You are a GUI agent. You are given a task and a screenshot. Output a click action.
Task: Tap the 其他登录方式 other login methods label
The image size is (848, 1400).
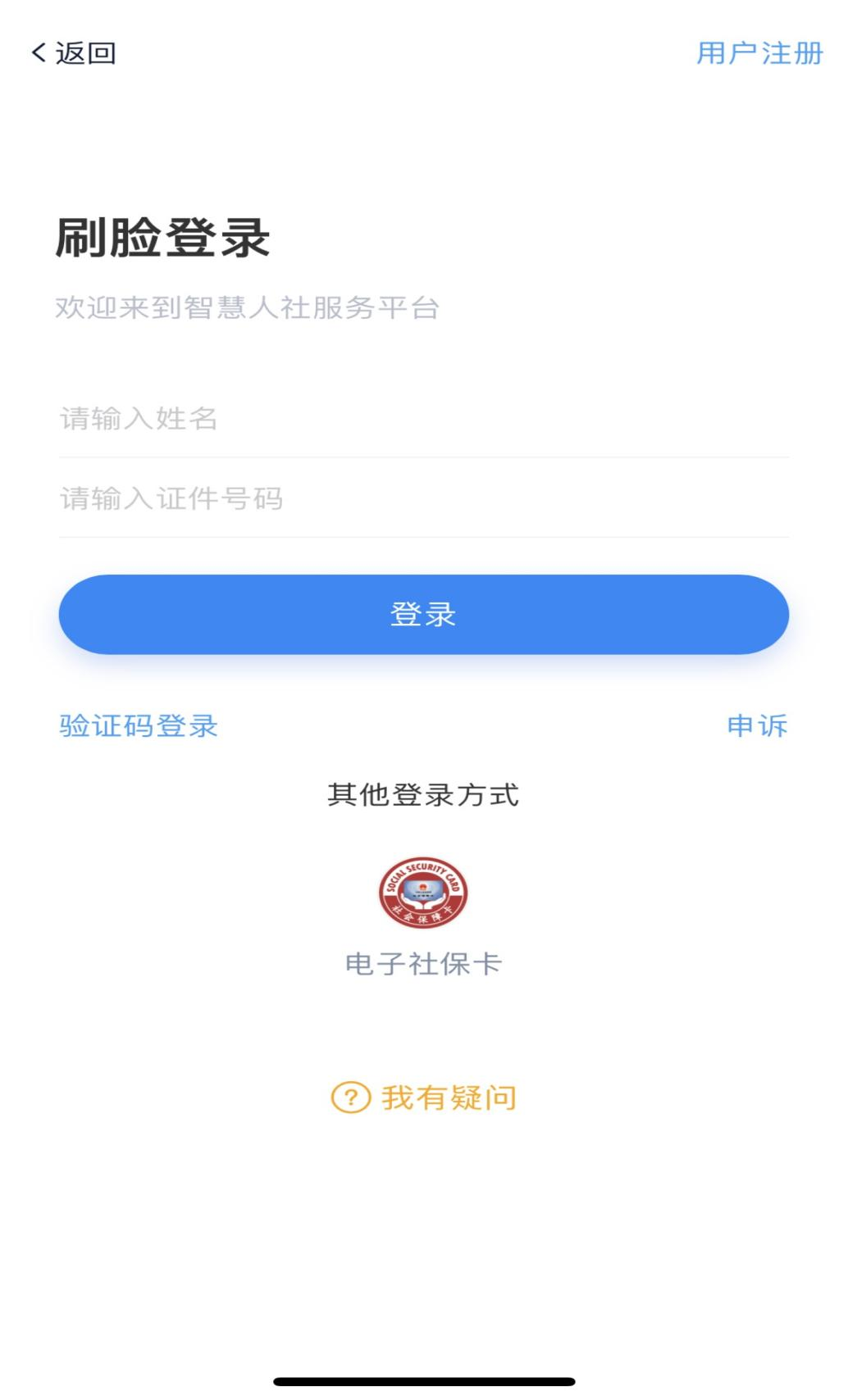tap(423, 793)
